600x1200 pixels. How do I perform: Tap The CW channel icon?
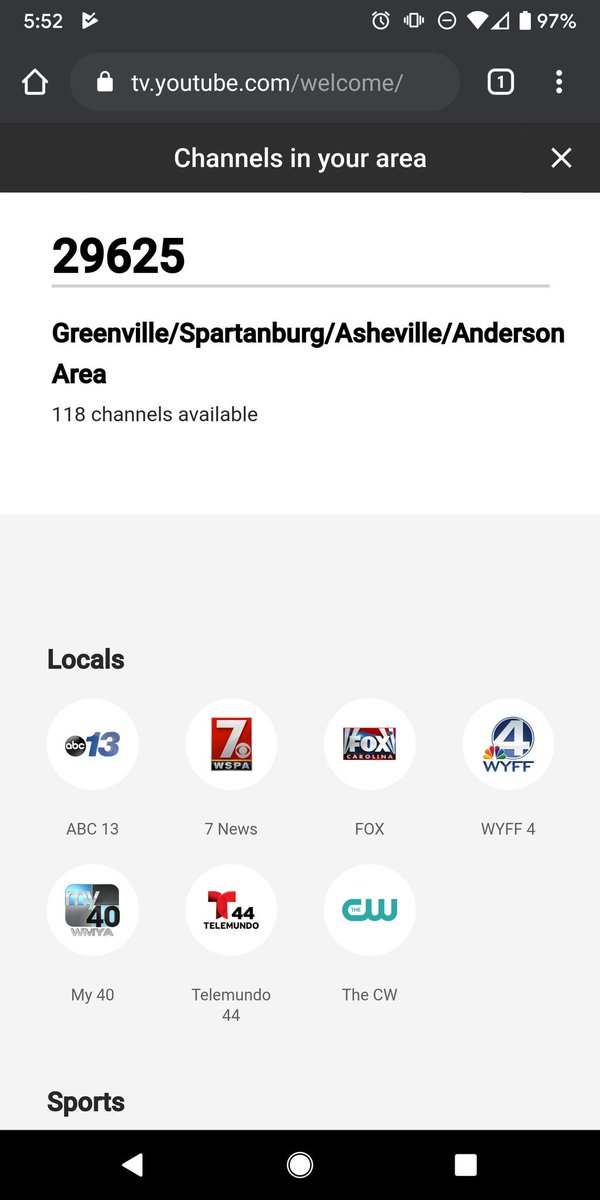point(369,910)
